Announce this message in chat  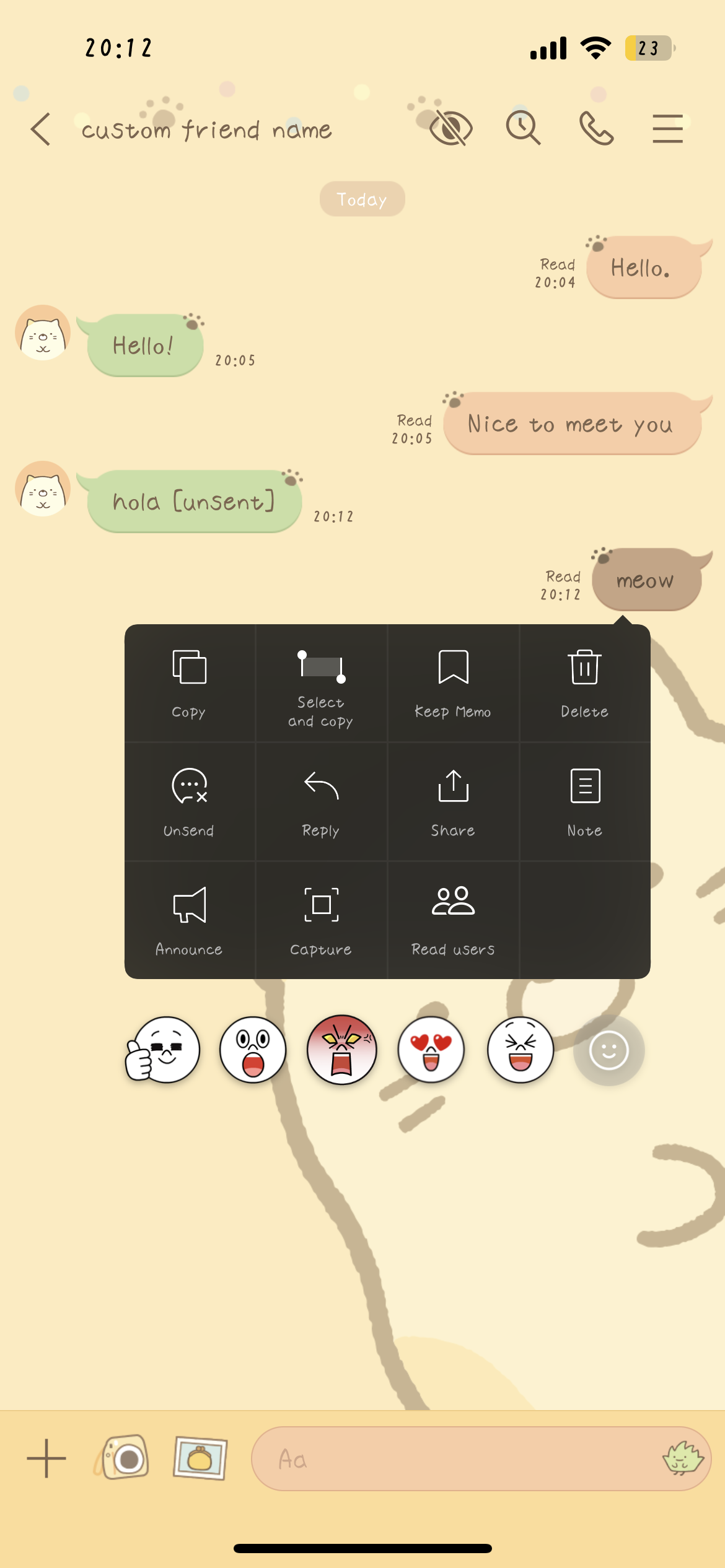(x=189, y=921)
